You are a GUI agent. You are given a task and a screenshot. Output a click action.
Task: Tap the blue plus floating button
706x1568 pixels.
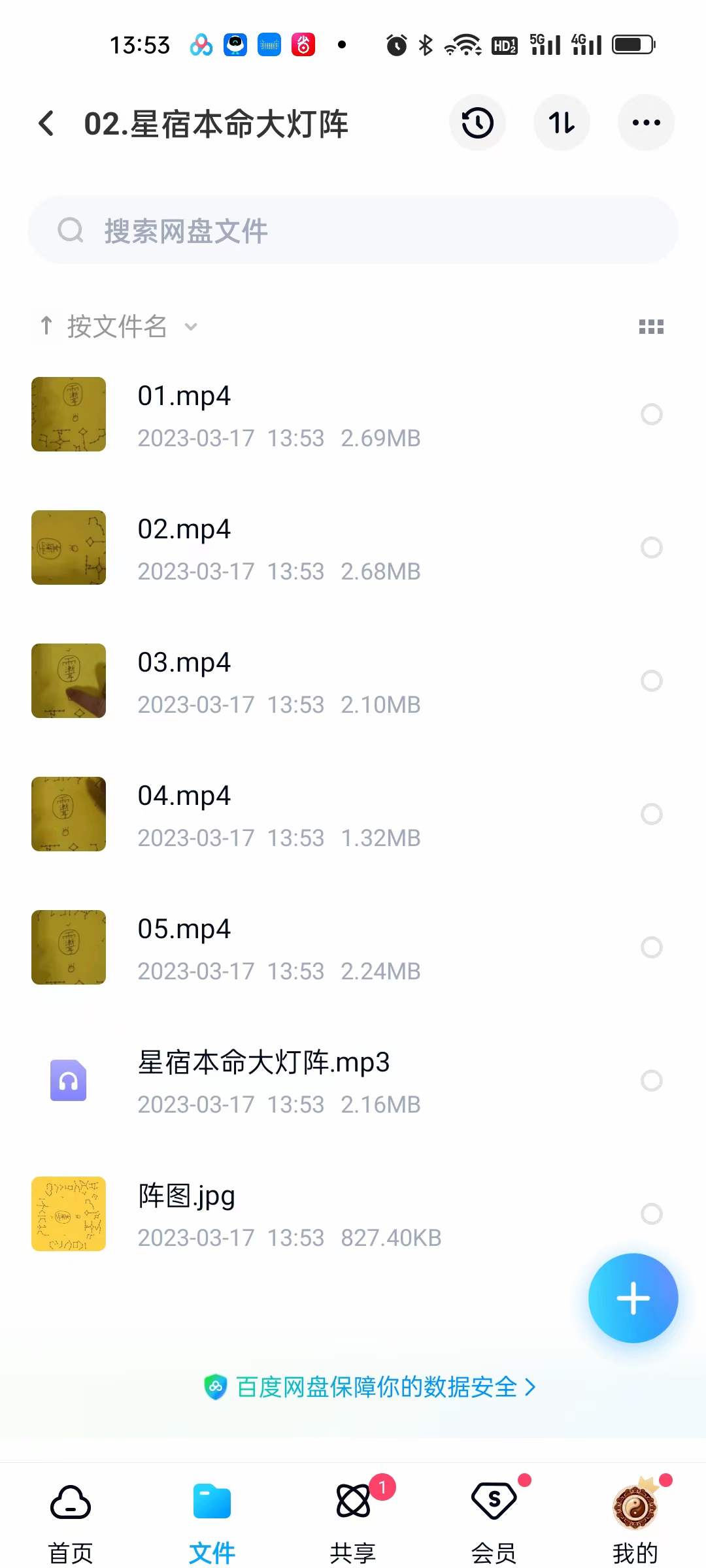[633, 1298]
